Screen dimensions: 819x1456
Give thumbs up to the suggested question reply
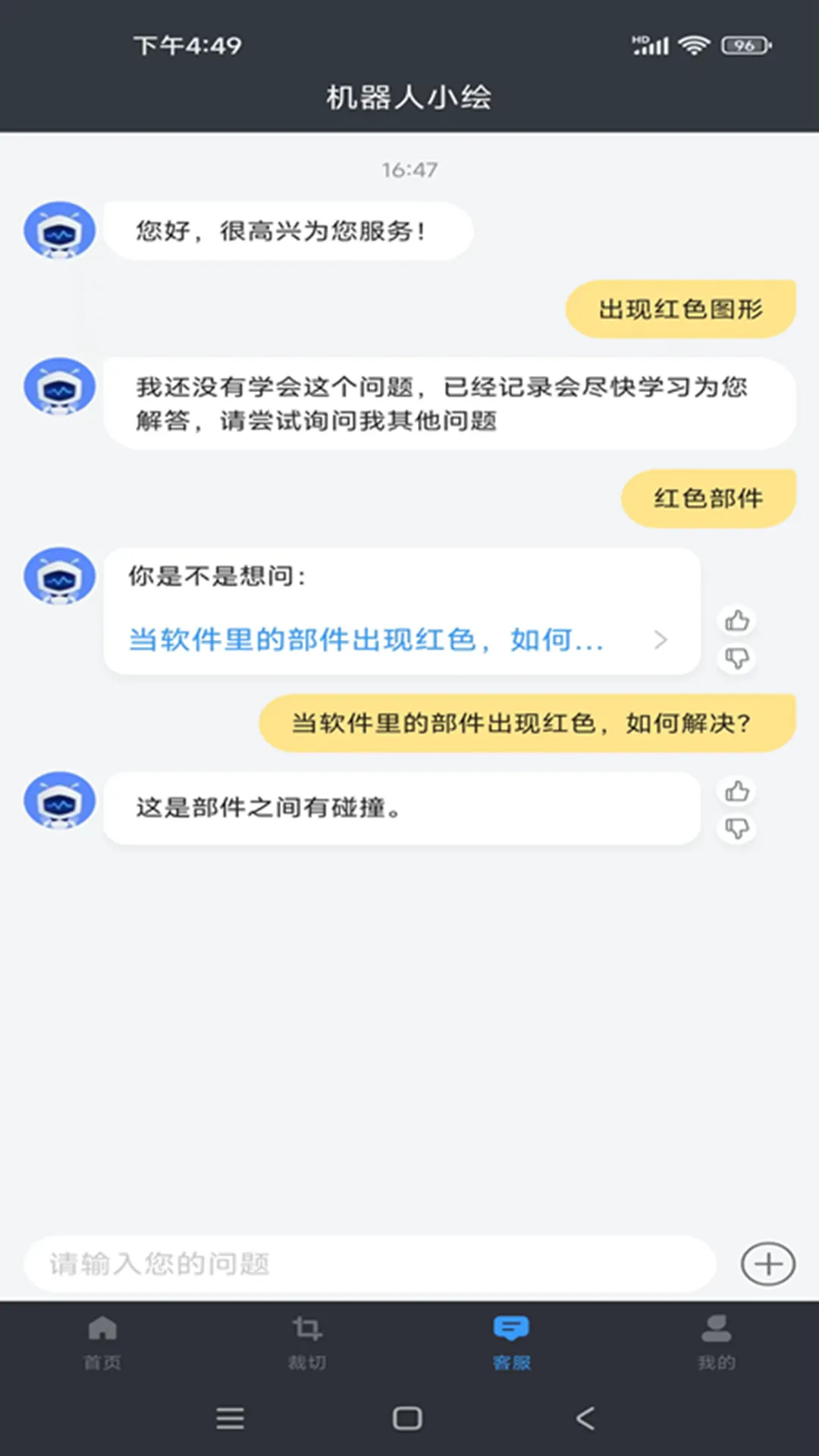tap(736, 620)
